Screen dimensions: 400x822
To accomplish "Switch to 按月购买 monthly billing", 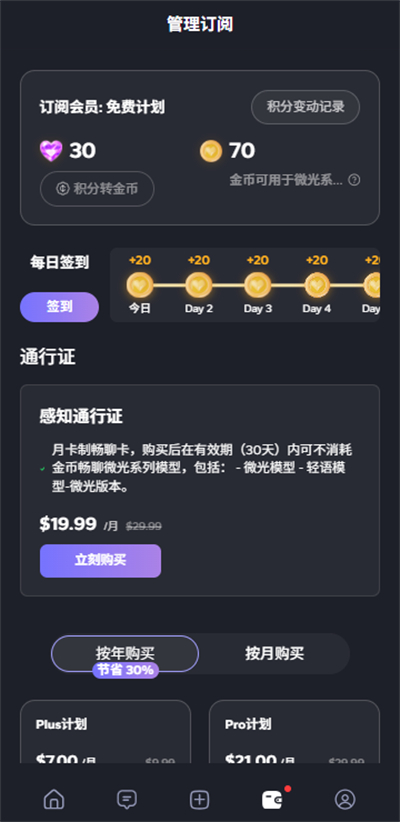I will click(x=274, y=653).
